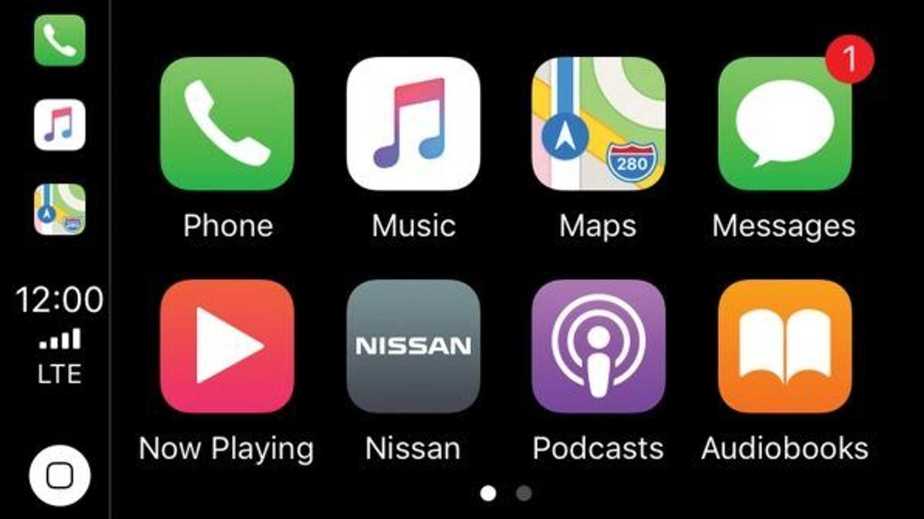This screenshot has width=924, height=519.
Task: Open the Phone app
Action: [x=227, y=124]
